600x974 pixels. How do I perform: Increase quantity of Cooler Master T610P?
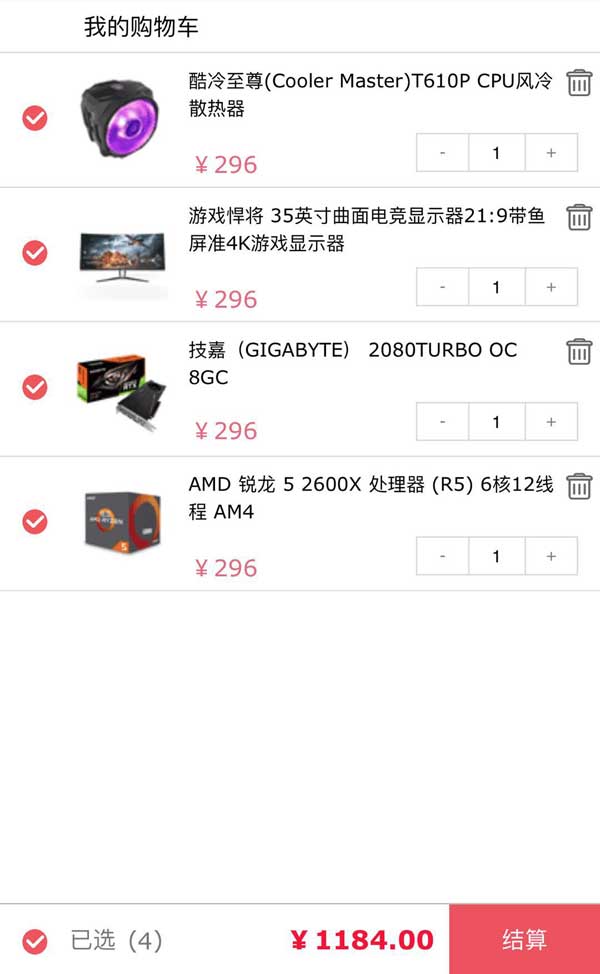click(x=551, y=154)
